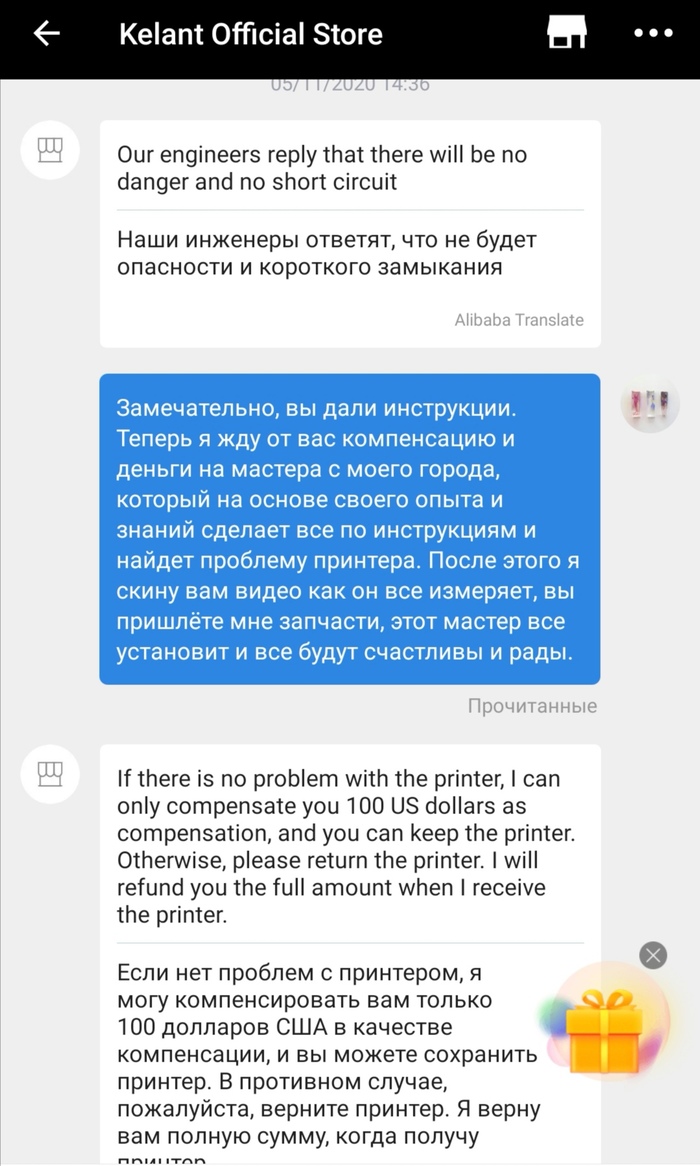The image size is (700, 1166).
Task: Dismiss the floating gift box promo
Action: [653, 955]
